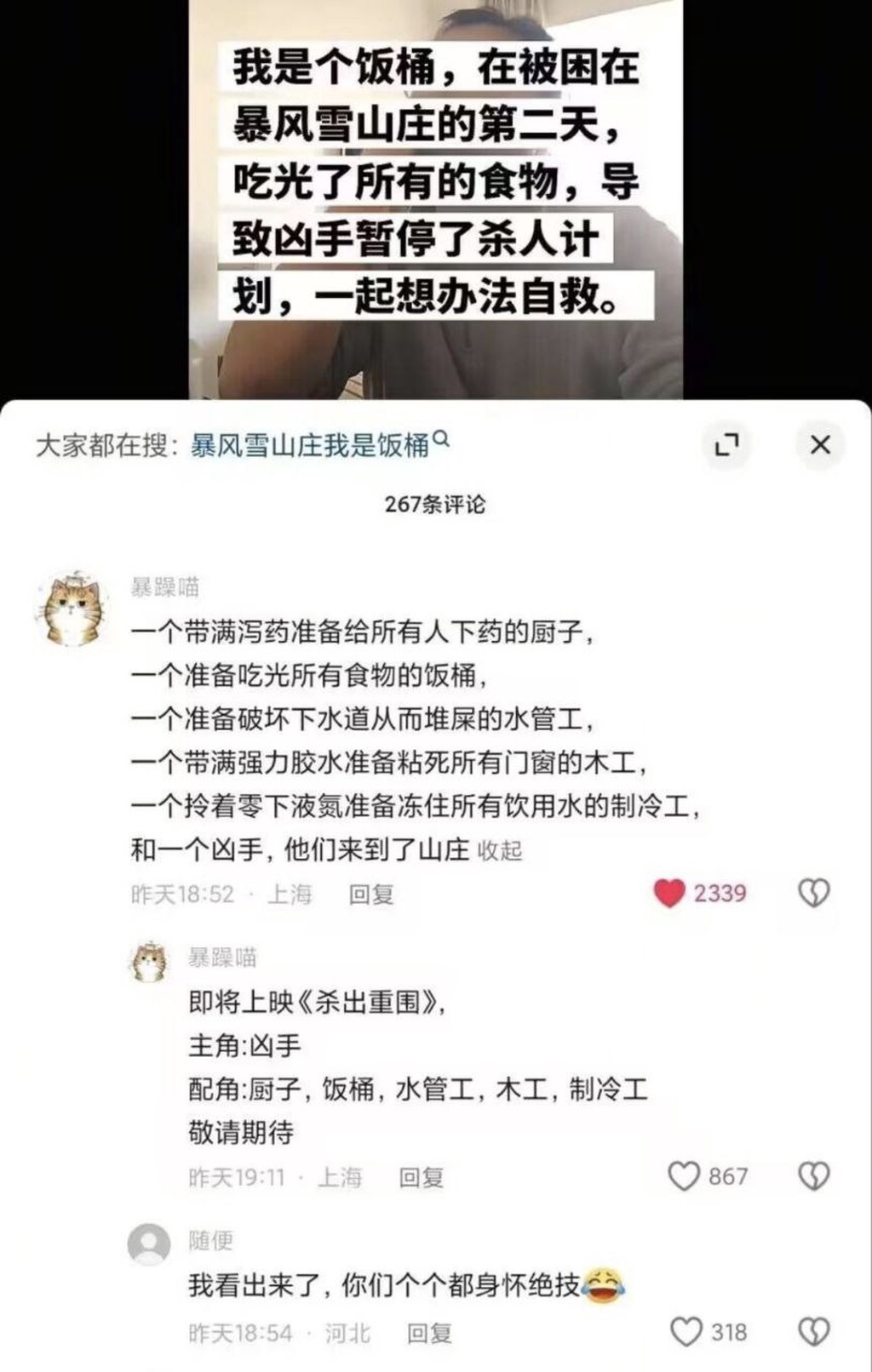
Task: Dislike the comment posted at 19:11
Action: (813, 1176)
